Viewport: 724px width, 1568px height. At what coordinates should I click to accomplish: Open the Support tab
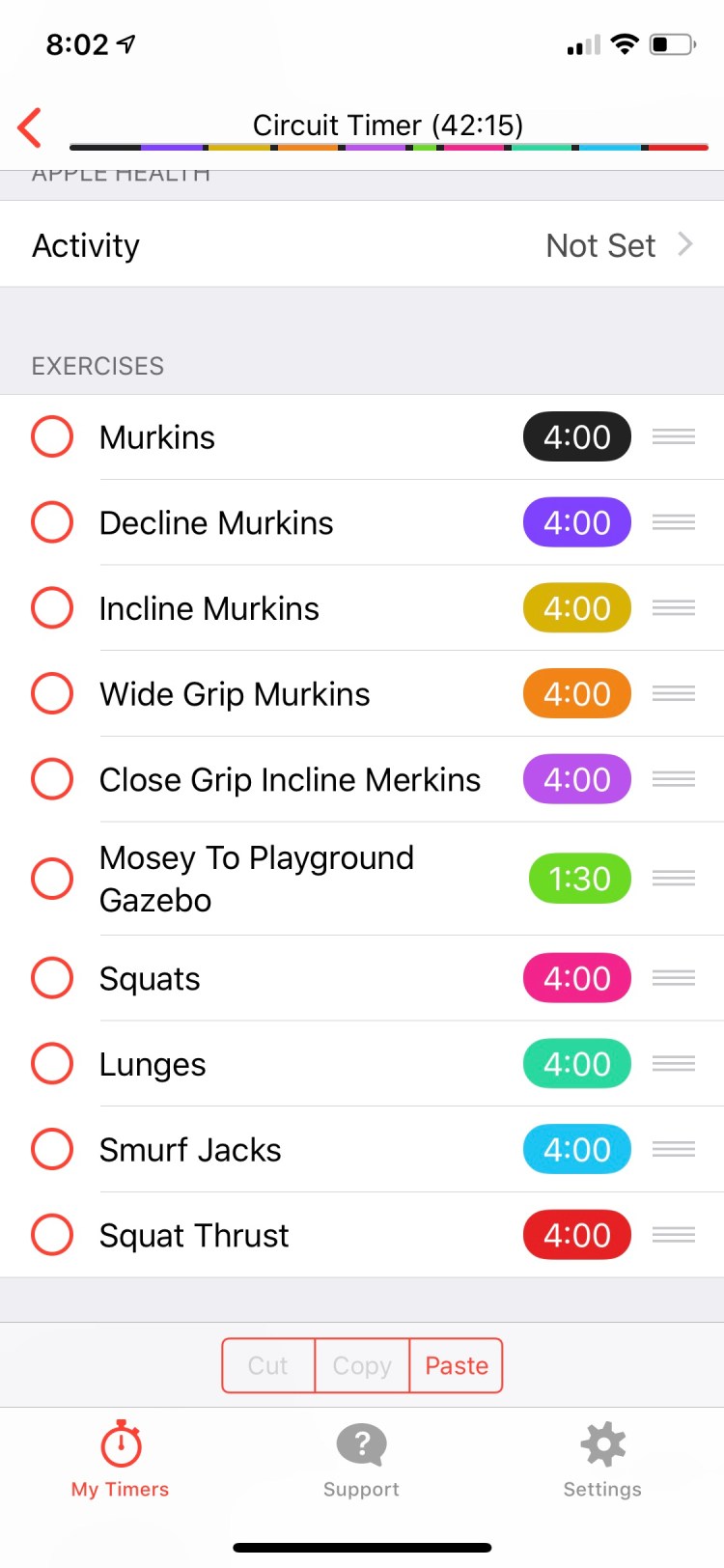(361, 1458)
